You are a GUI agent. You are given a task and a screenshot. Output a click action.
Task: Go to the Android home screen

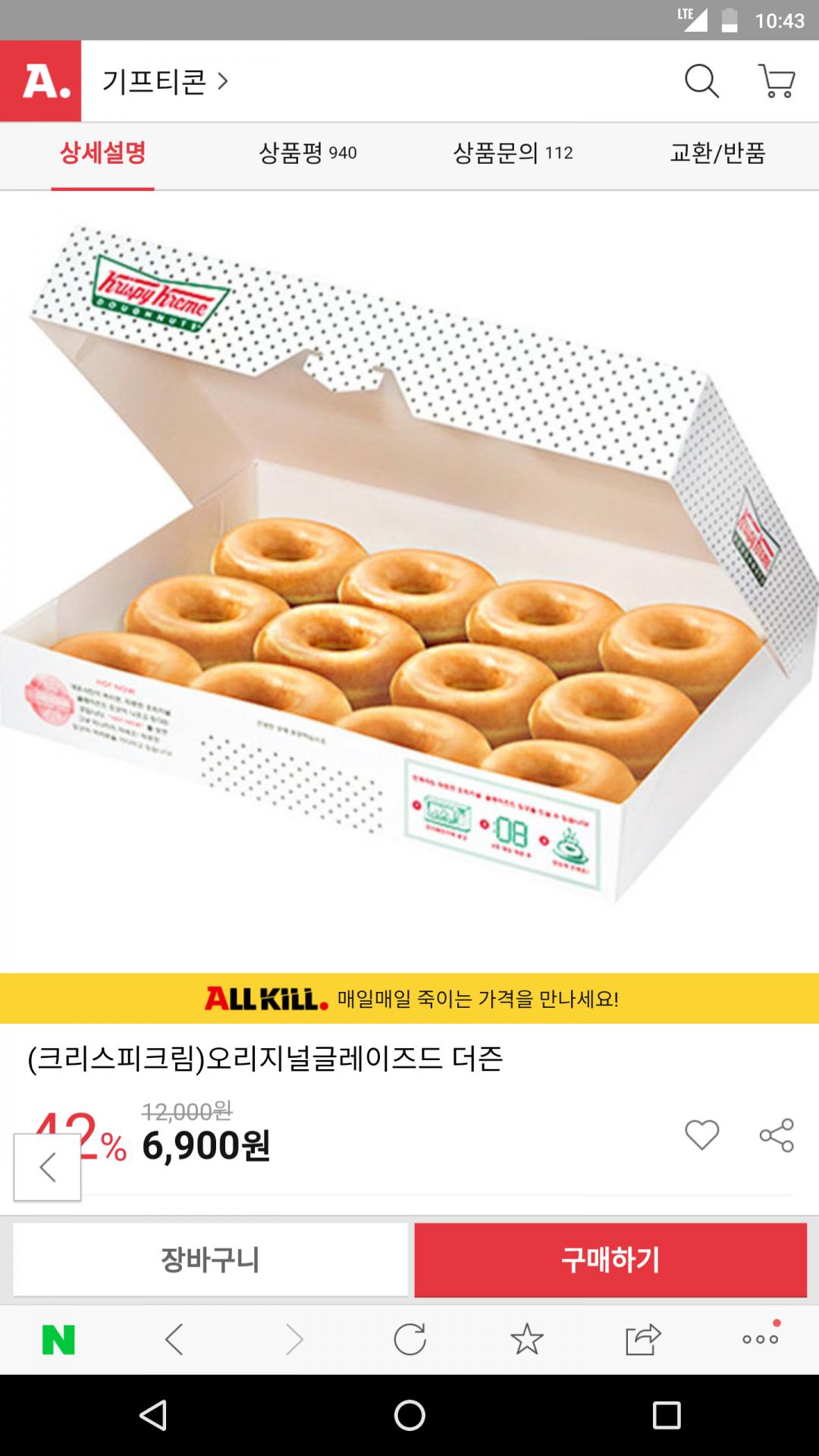coord(409,1415)
